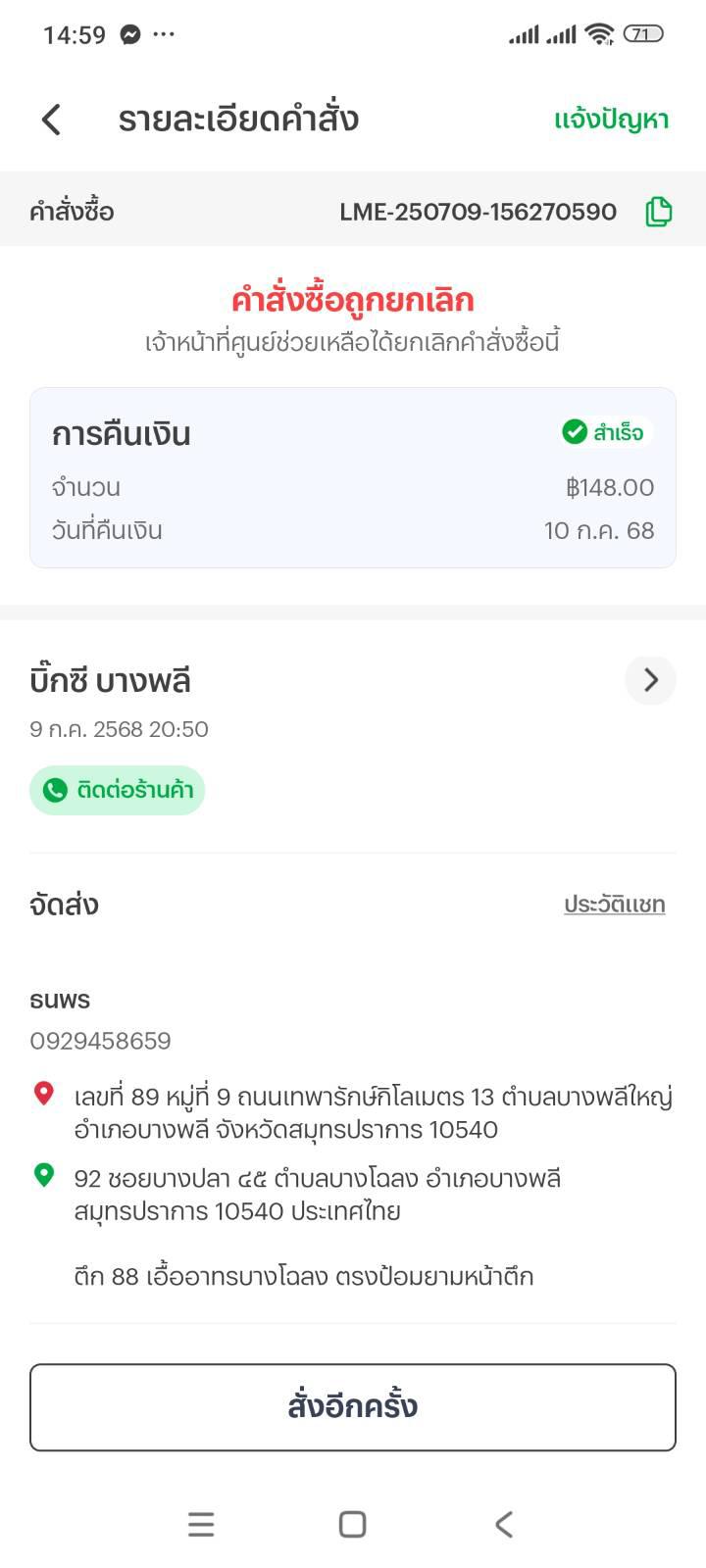Image resolution: width=706 pixels, height=1568 pixels.
Task: Open the บิ๊กซี บางพลี store details chevron
Action: coord(650,680)
